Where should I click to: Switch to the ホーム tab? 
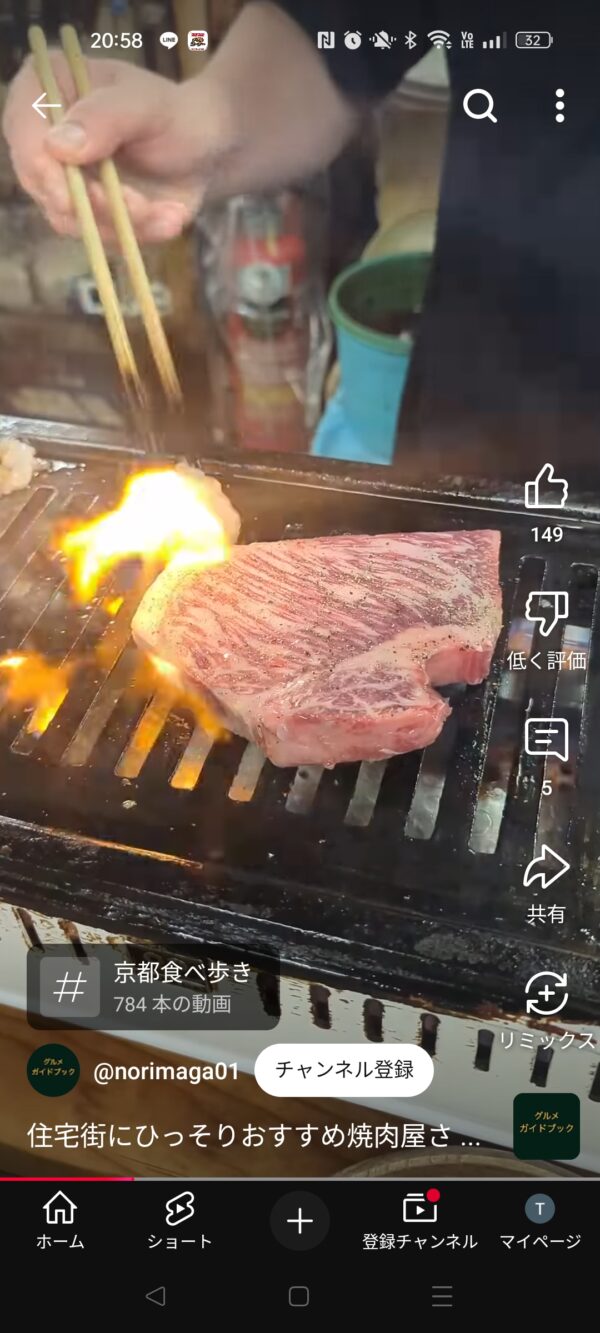pyautogui.click(x=60, y=1220)
